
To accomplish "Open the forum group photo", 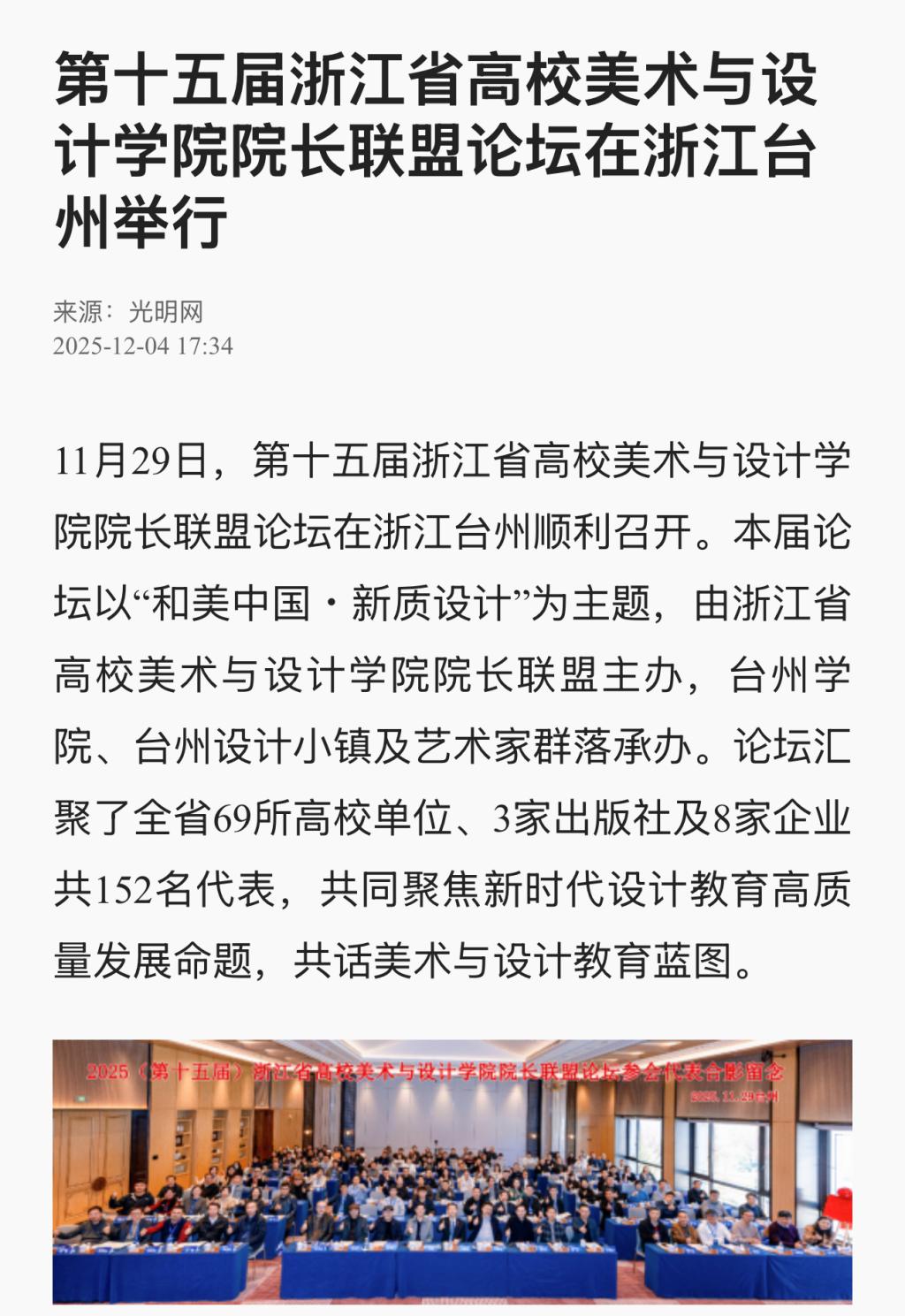I will (x=452, y=1171).
